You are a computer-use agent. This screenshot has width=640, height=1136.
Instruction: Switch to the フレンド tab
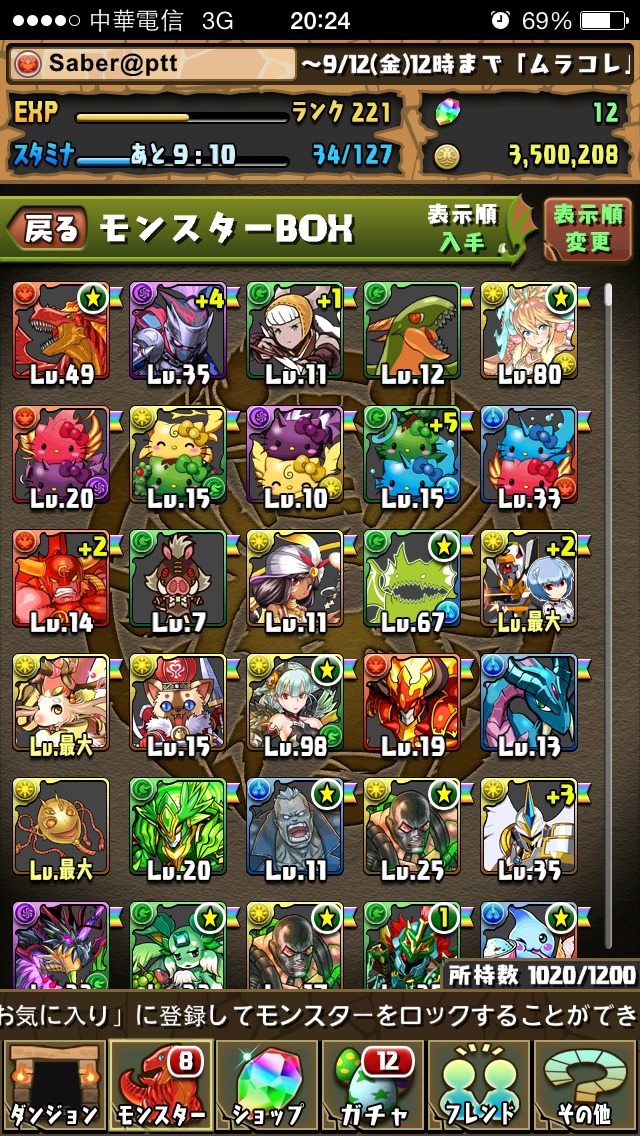480,1085
